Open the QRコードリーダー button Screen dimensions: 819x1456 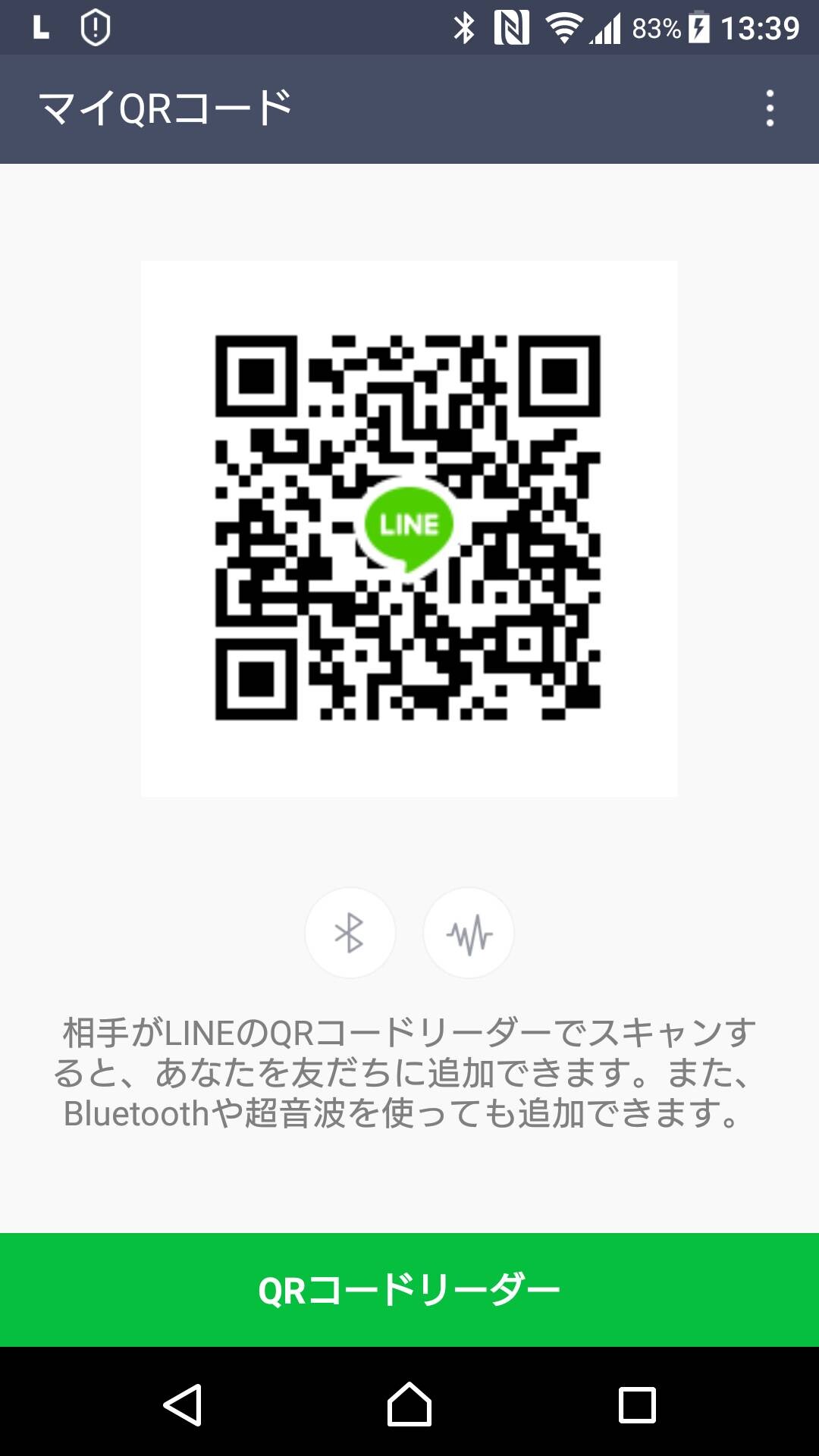(x=409, y=1289)
